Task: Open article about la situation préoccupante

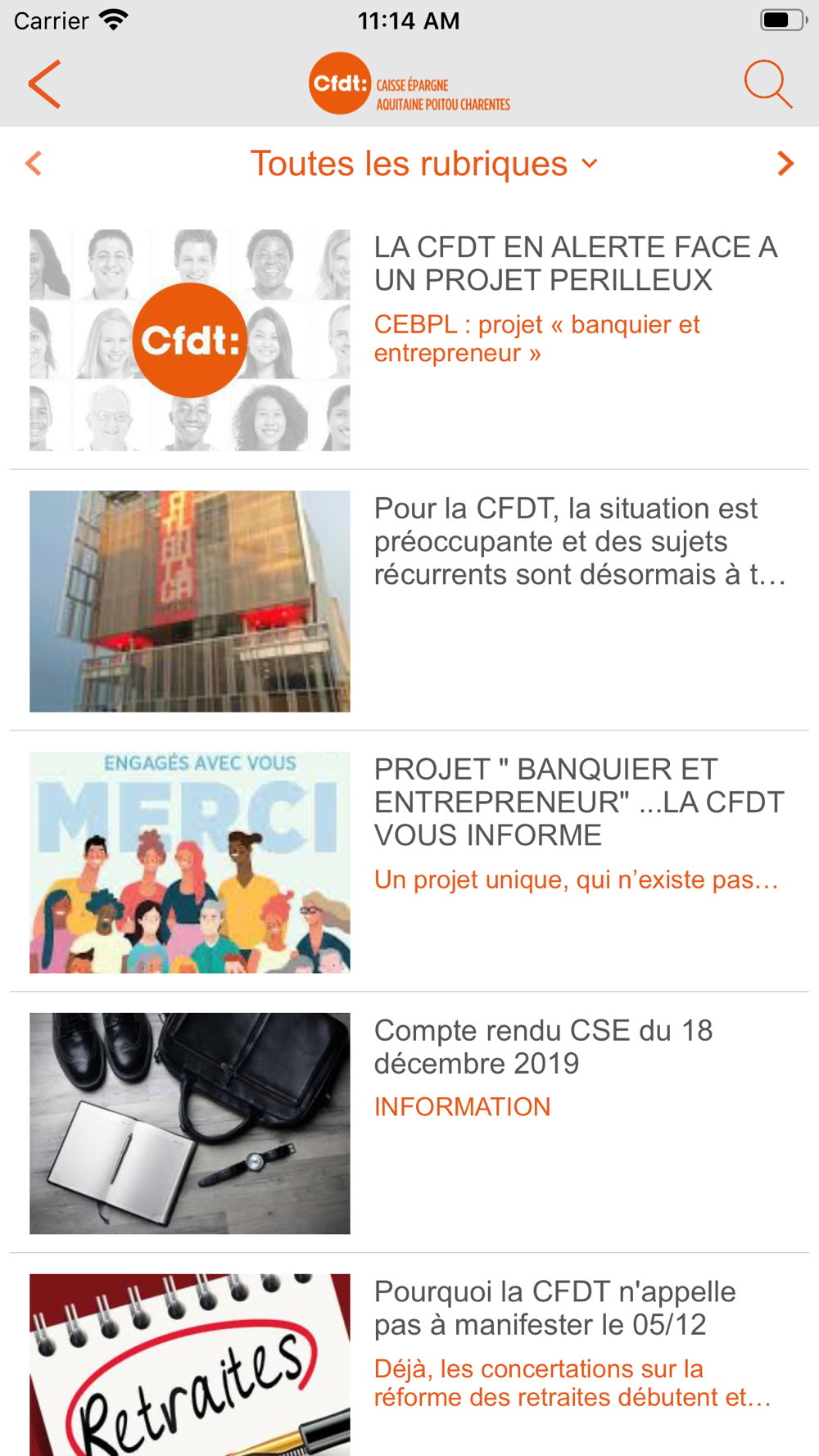Action: coord(409,600)
